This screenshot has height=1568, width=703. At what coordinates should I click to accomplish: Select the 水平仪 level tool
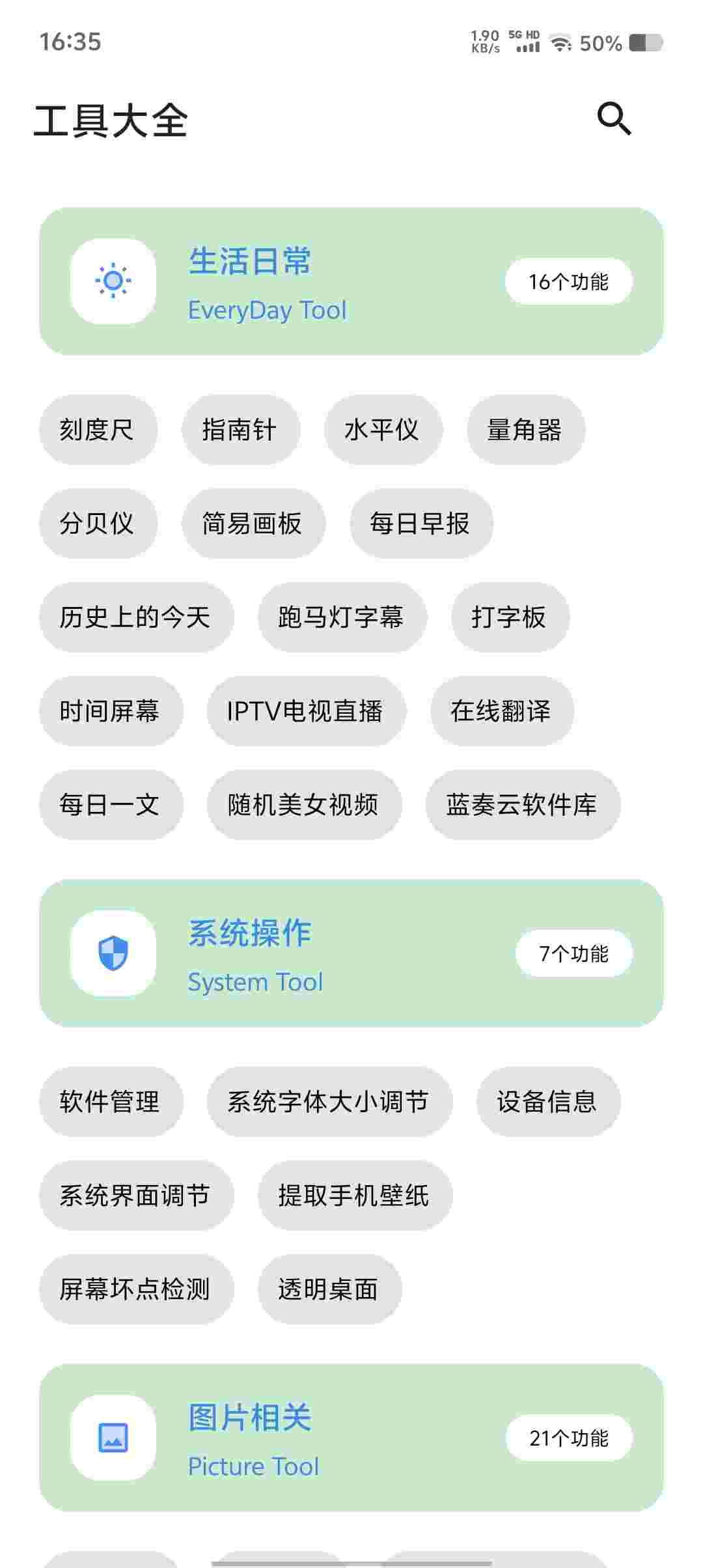coord(383,430)
